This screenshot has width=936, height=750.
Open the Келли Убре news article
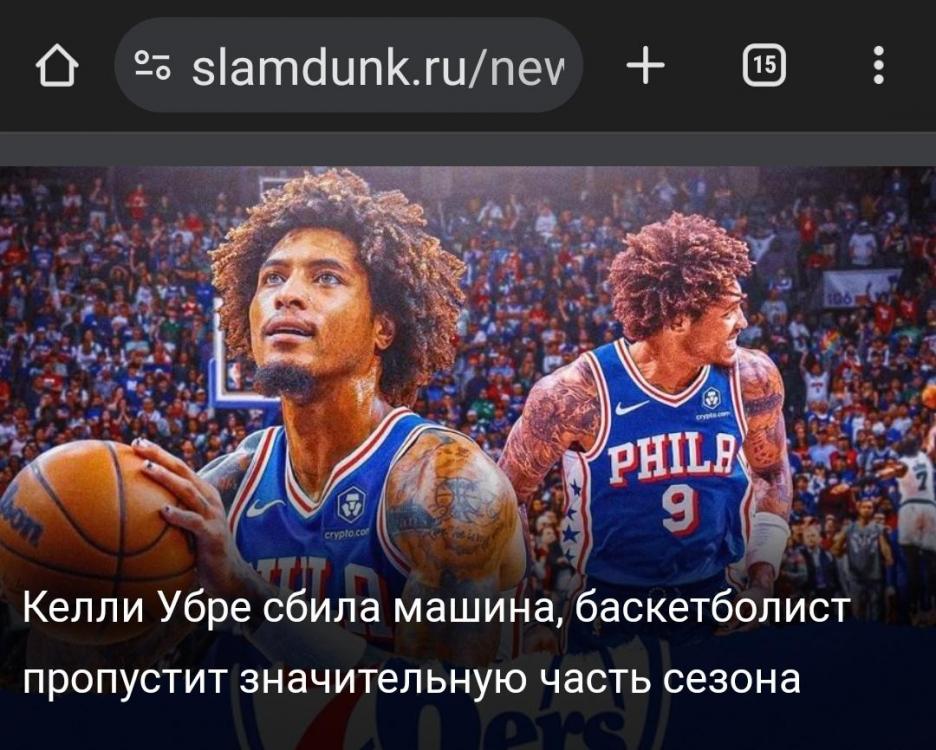(x=436, y=642)
